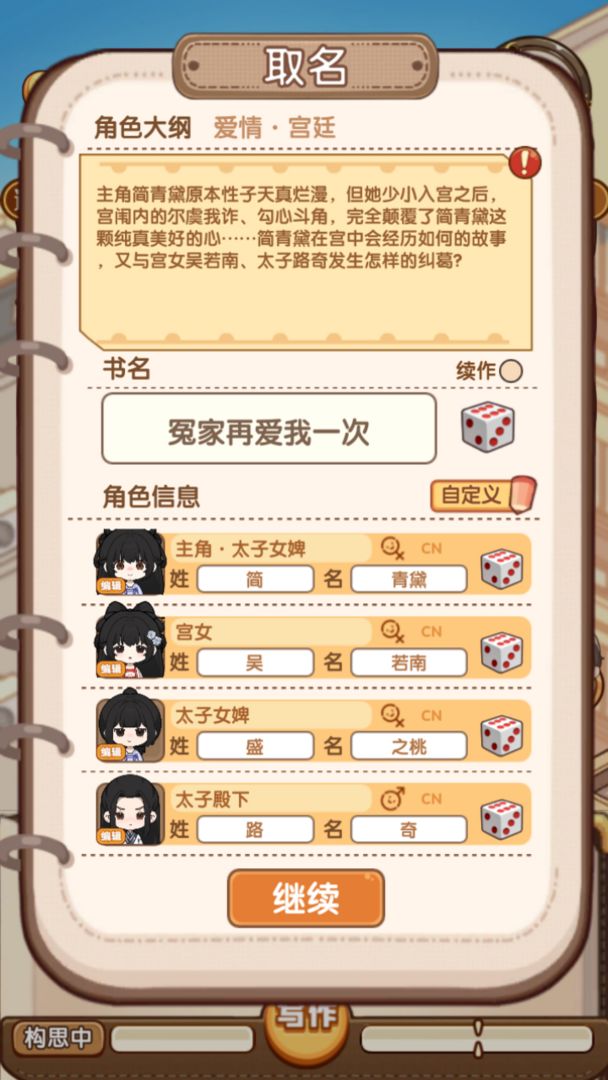Screen dimensions: 608x1080
Task: Edit the book title field 冤家再爱我一次
Action: pos(269,428)
